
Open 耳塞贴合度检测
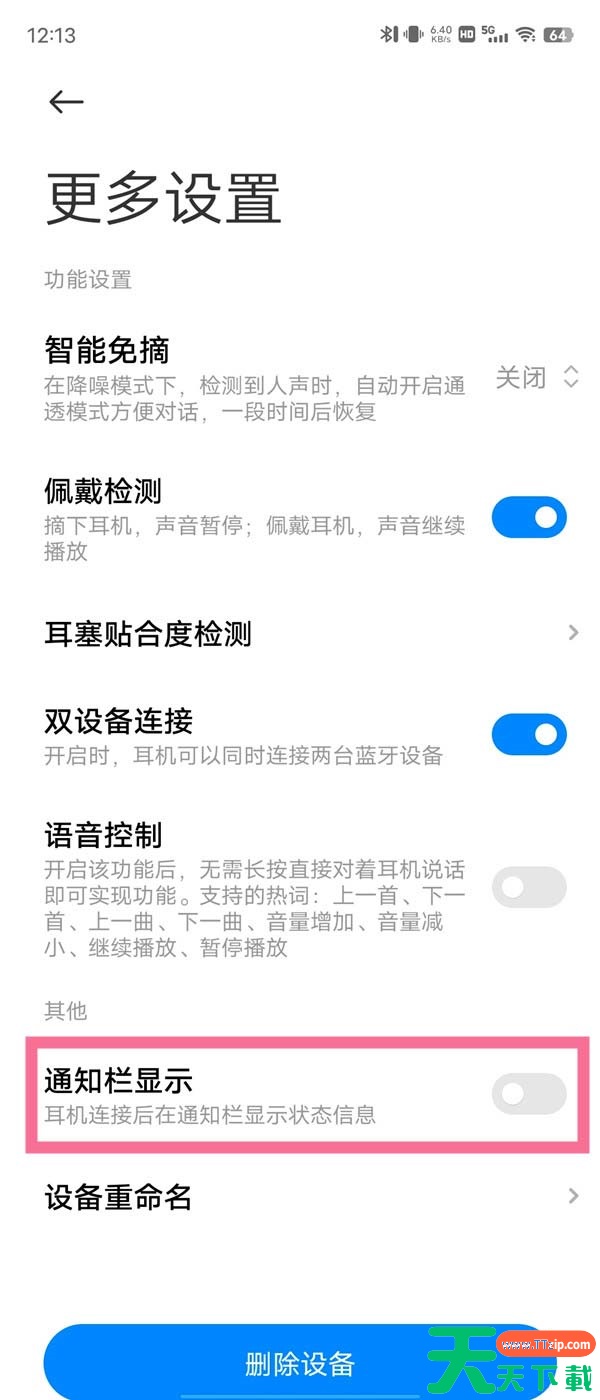[x=300, y=633]
